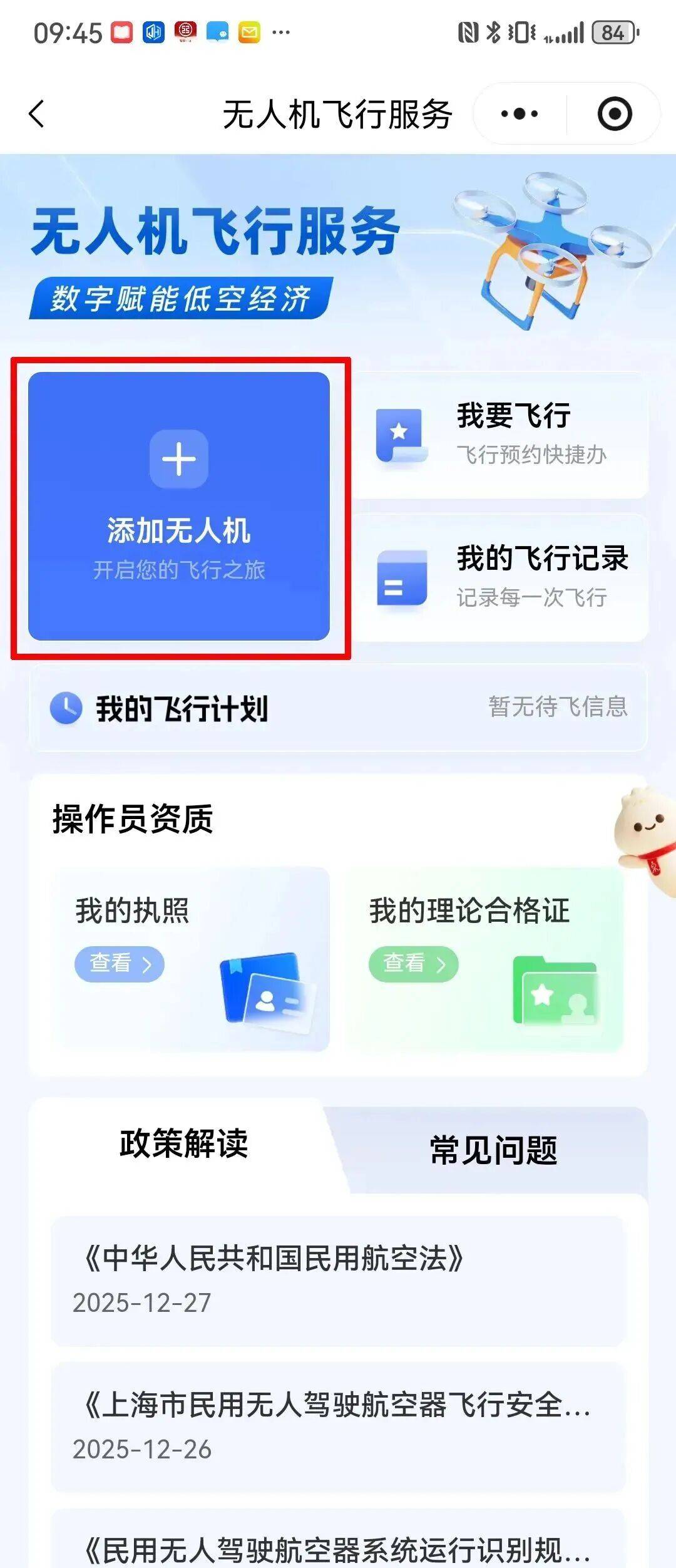Close the mini program via target icon
Image resolution: width=676 pixels, height=1568 pixels.
point(614,114)
